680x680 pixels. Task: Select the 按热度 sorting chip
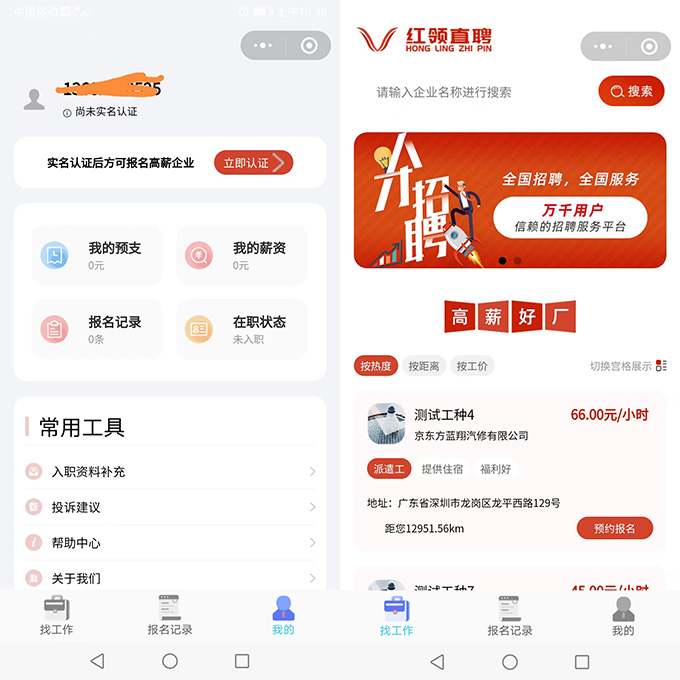pyautogui.click(x=376, y=366)
